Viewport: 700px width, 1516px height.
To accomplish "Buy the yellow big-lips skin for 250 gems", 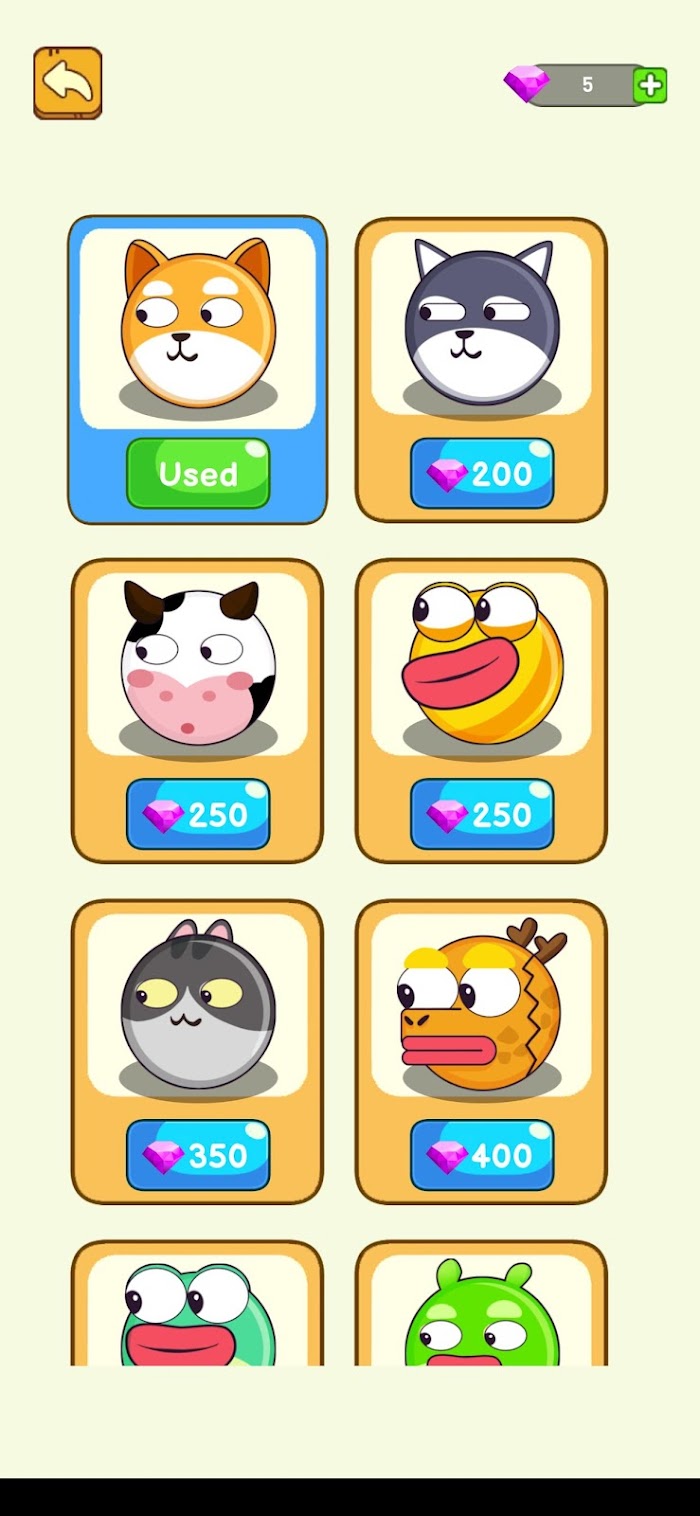I will coord(481,814).
